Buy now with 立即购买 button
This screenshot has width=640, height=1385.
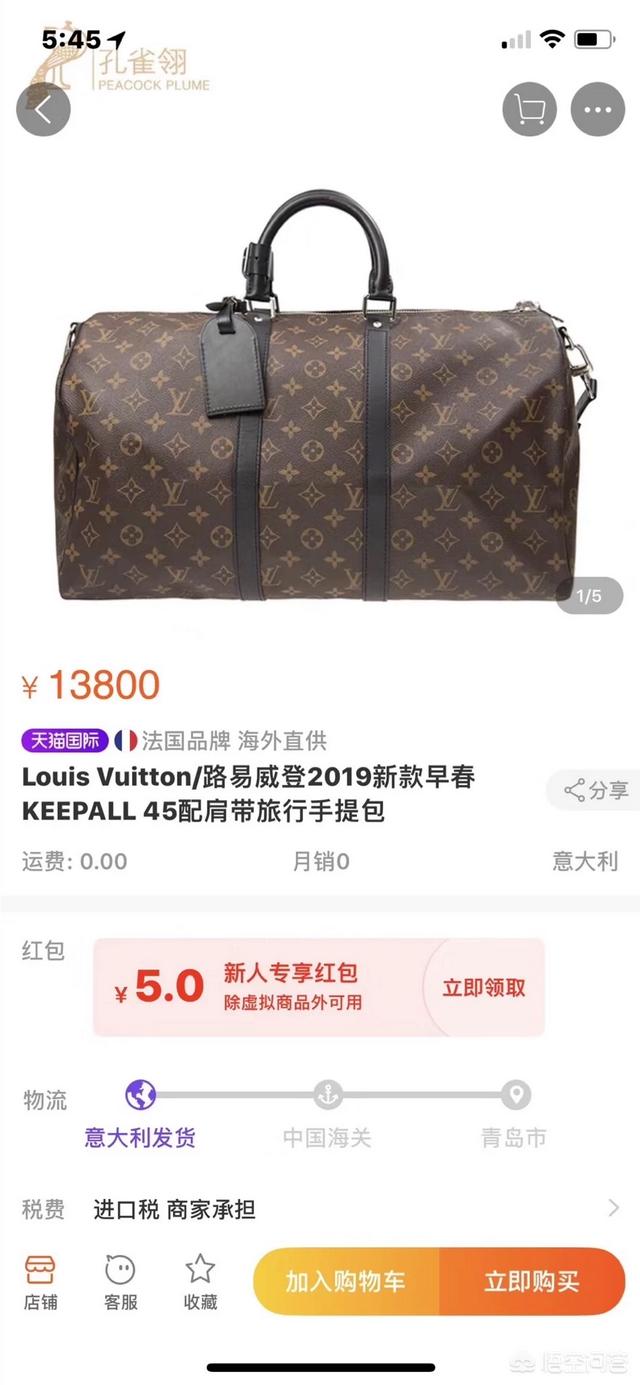(x=532, y=1282)
